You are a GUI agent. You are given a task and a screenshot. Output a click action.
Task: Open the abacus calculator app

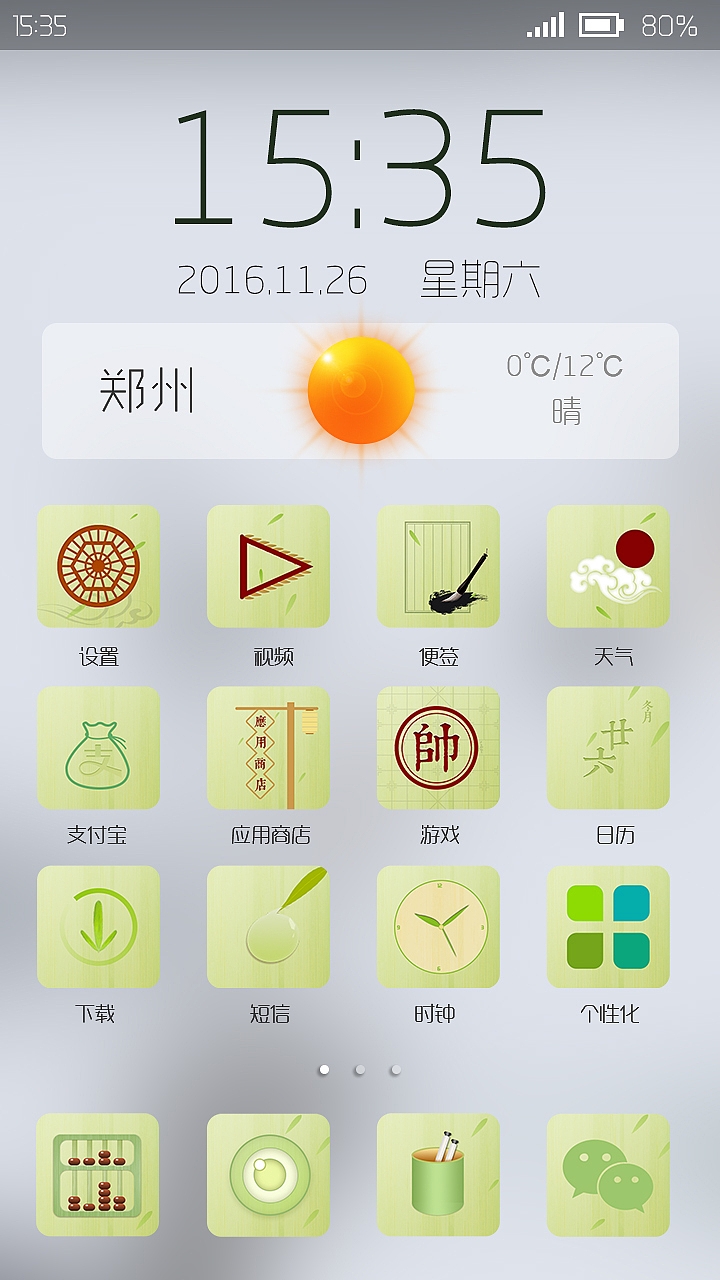98,1174
